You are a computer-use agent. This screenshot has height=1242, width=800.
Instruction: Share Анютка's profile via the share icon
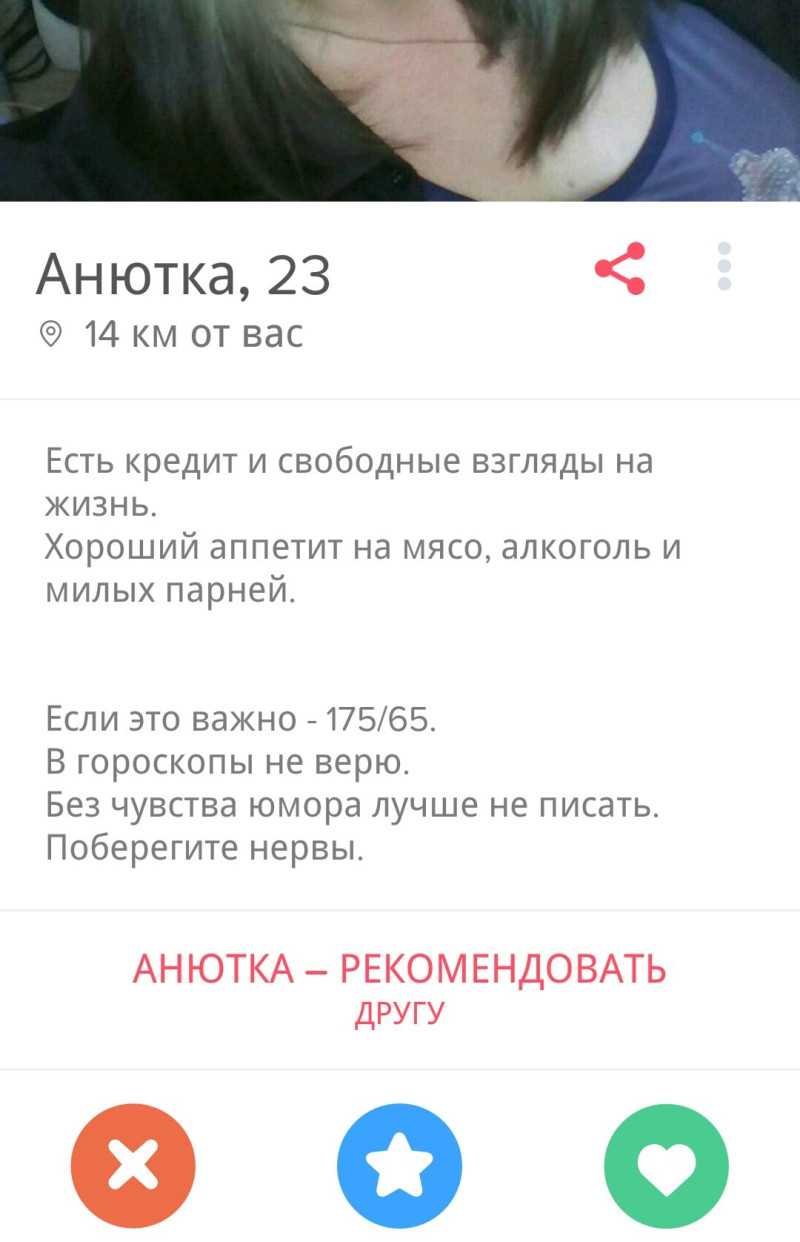[620, 269]
